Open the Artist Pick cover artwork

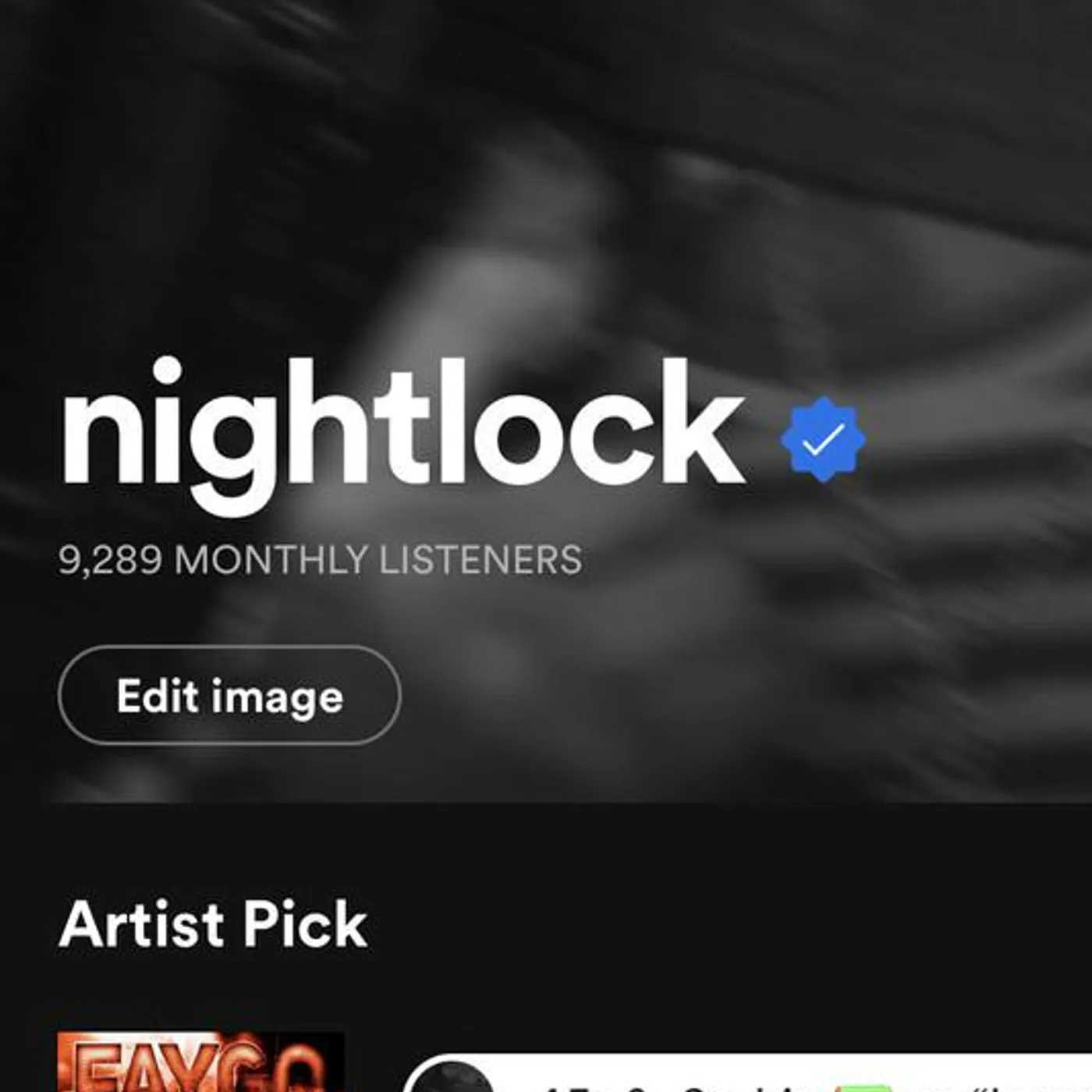(x=200, y=1062)
